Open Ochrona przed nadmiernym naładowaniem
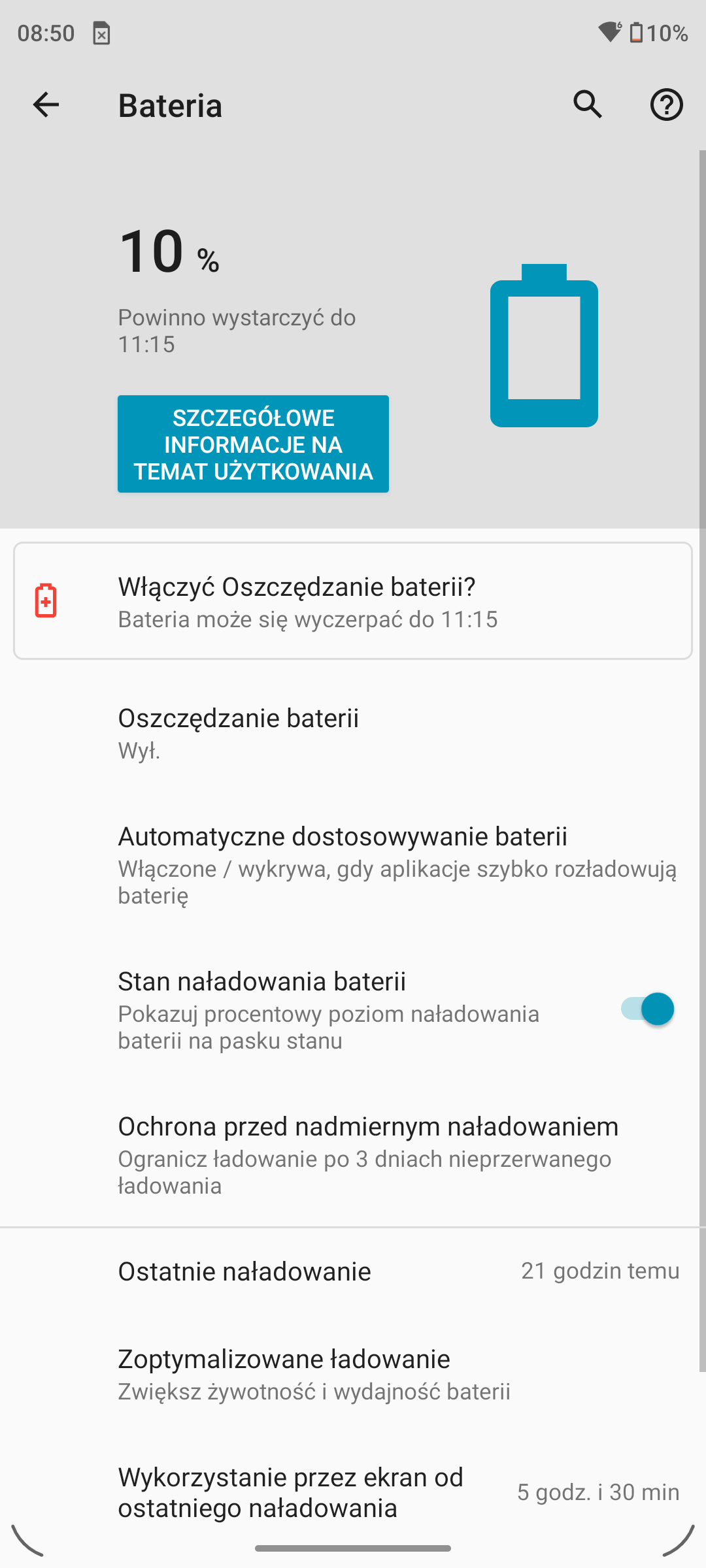The width and height of the screenshot is (706, 1568). [353, 1154]
